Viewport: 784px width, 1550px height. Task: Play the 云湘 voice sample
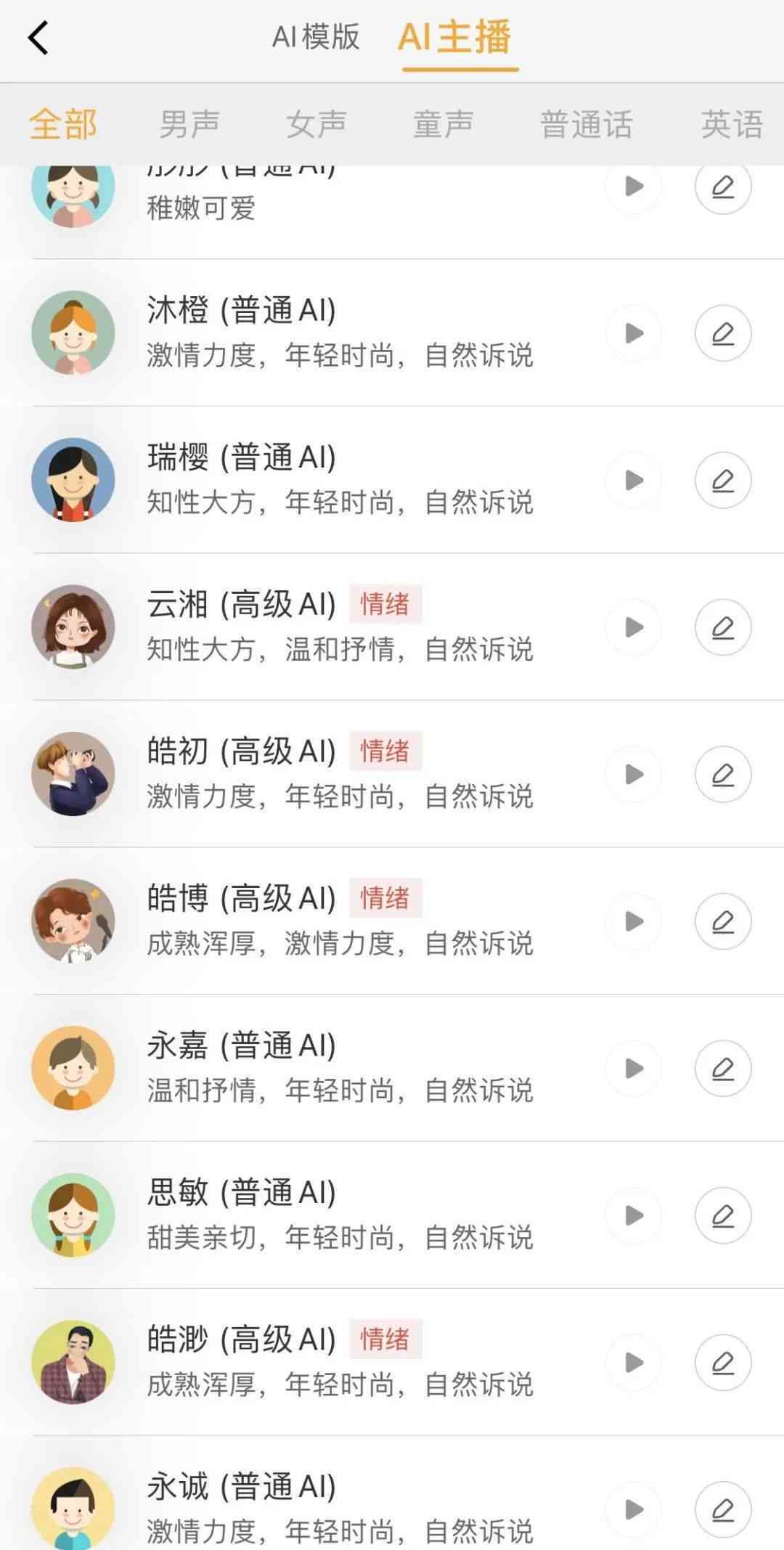pyautogui.click(x=634, y=627)
